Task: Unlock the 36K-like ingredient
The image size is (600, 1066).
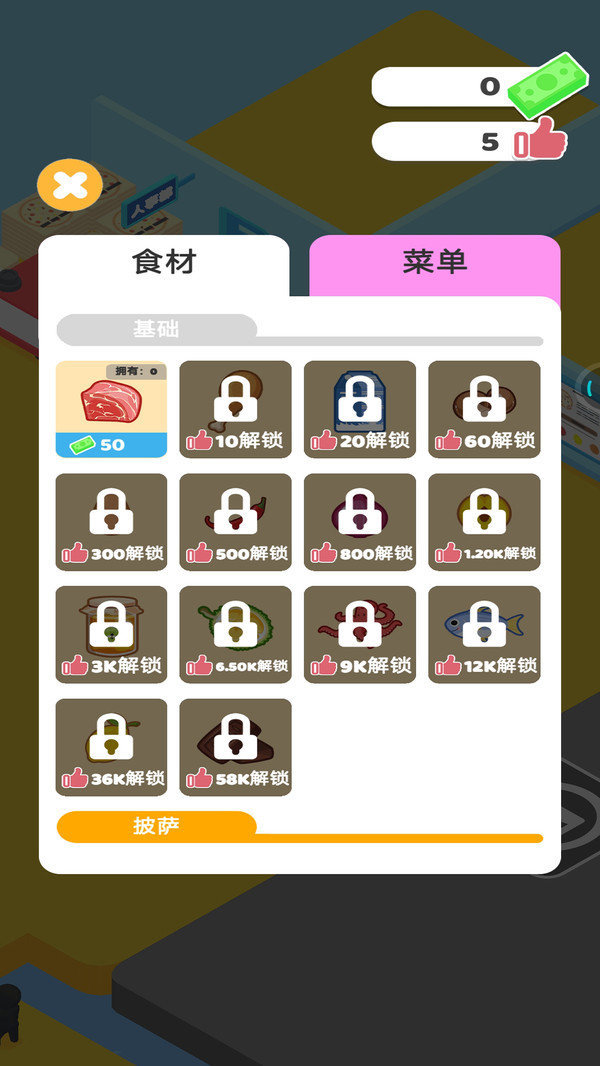Action: [x=111, y=747]
